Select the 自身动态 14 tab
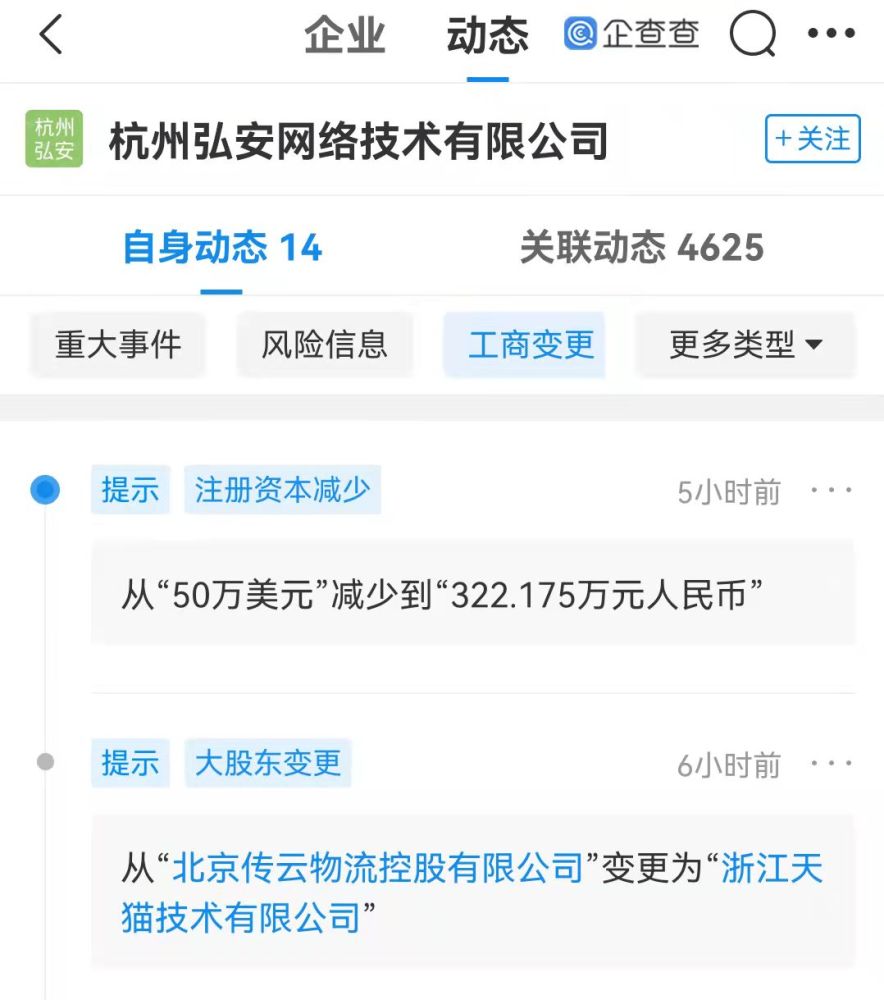Image resolution: width=884 pixels, height=1000 pixels. [222, 247]
